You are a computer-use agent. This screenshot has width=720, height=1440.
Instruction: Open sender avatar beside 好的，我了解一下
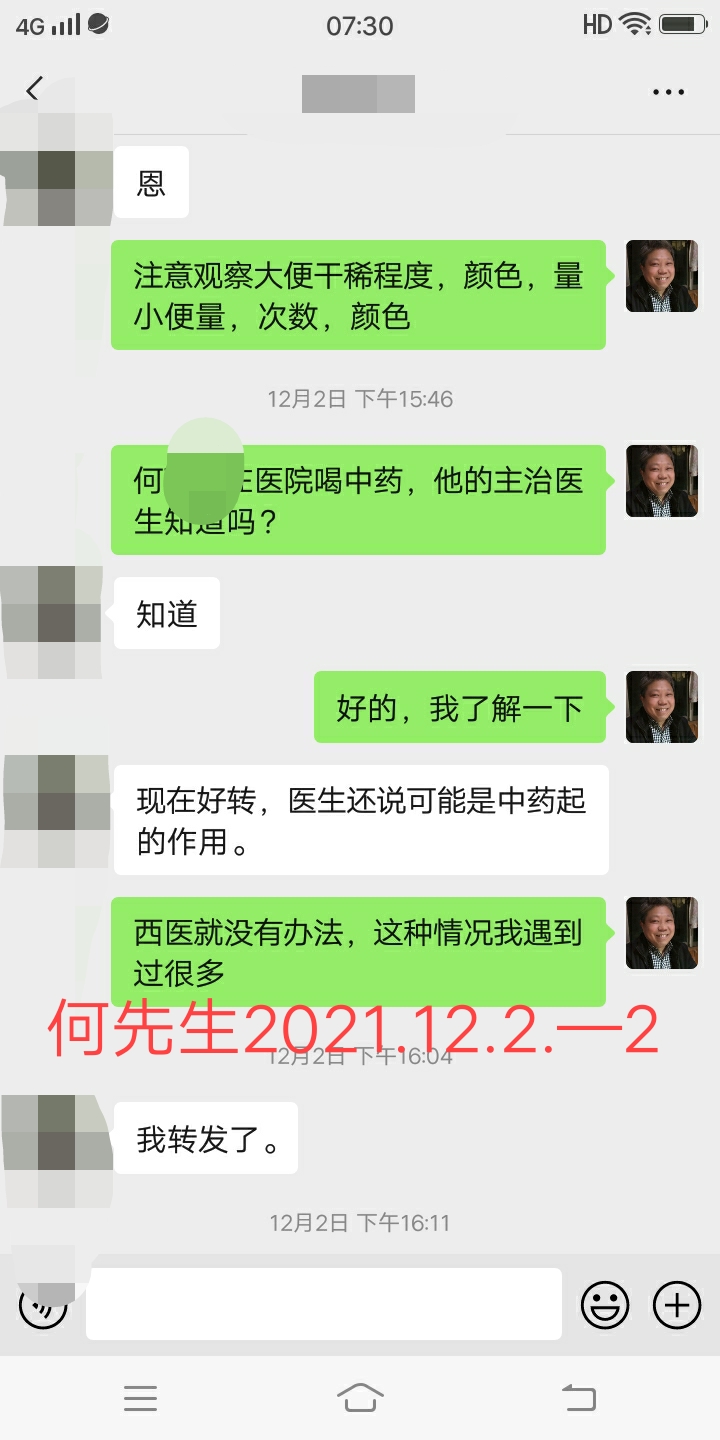click(661, 707)
